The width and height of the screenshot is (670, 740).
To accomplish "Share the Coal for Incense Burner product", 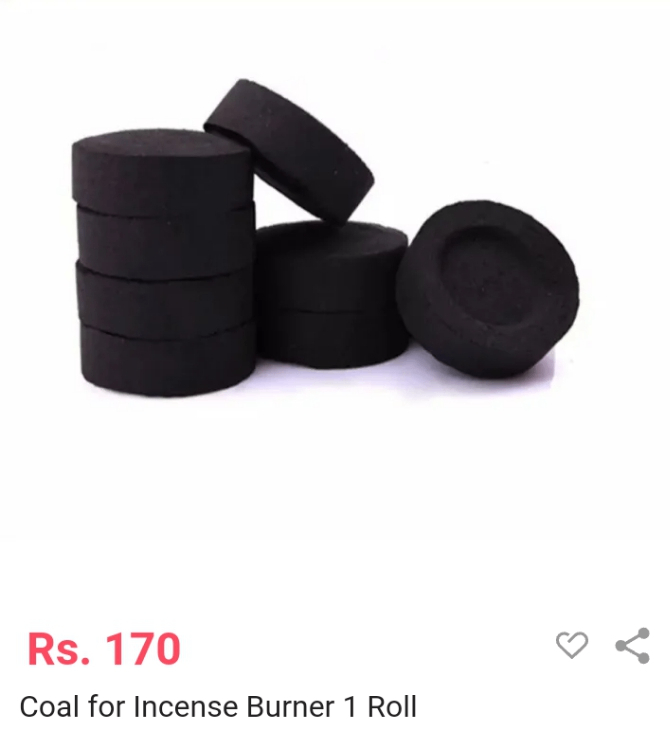I will pos(632,646).
